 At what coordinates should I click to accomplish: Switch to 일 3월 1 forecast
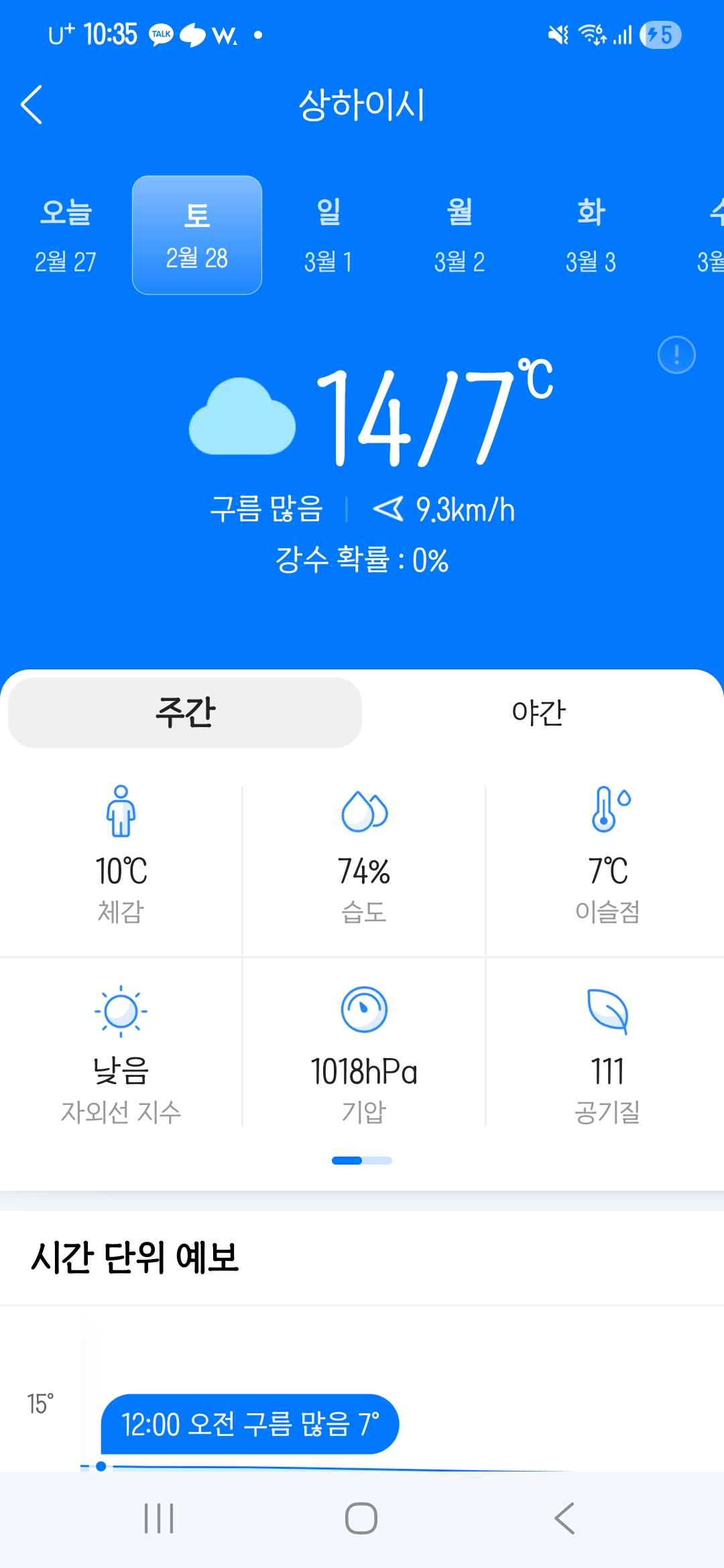coord(328,235)
